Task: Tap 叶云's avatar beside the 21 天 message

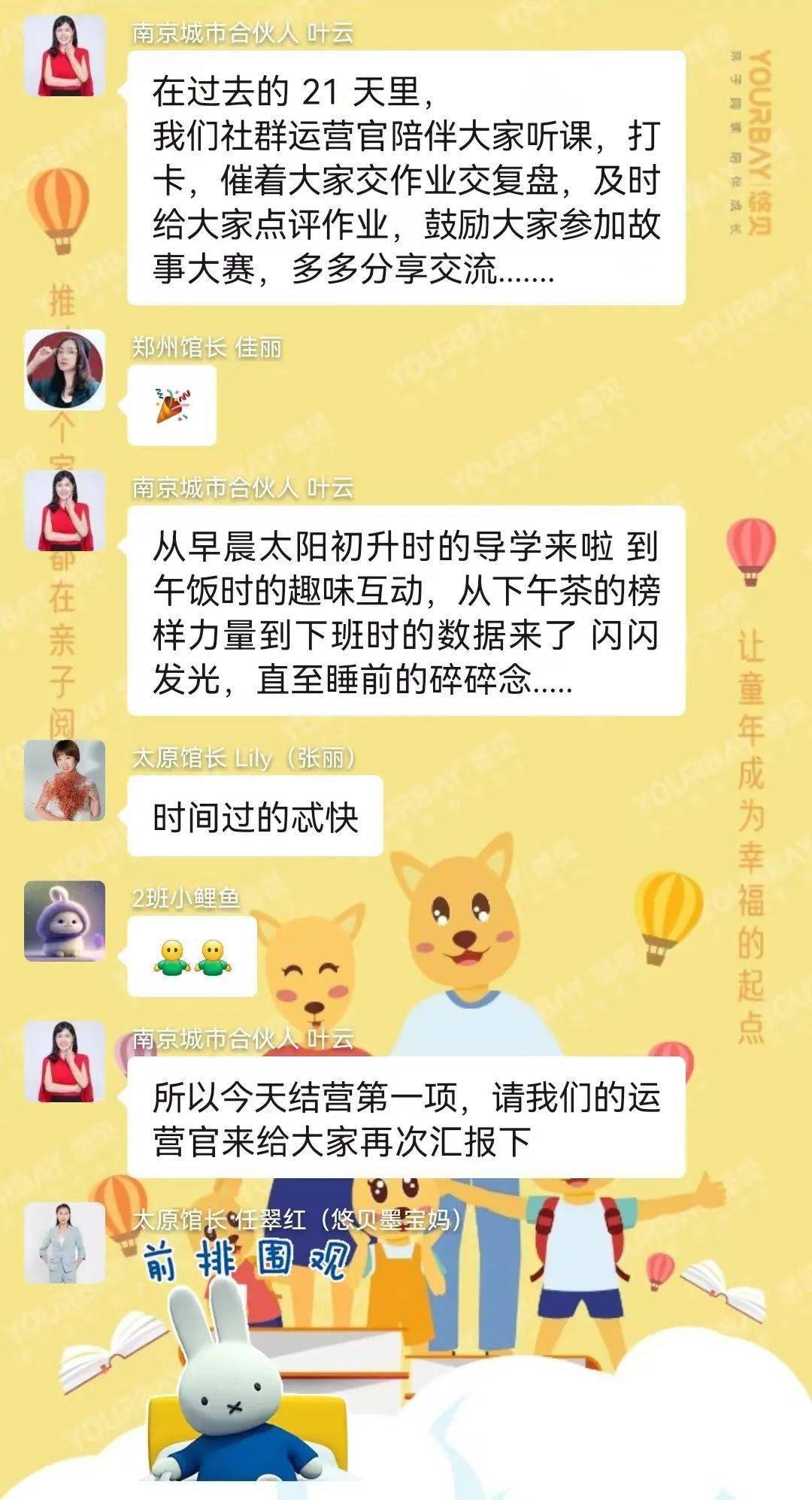Action: pos(65,56)
